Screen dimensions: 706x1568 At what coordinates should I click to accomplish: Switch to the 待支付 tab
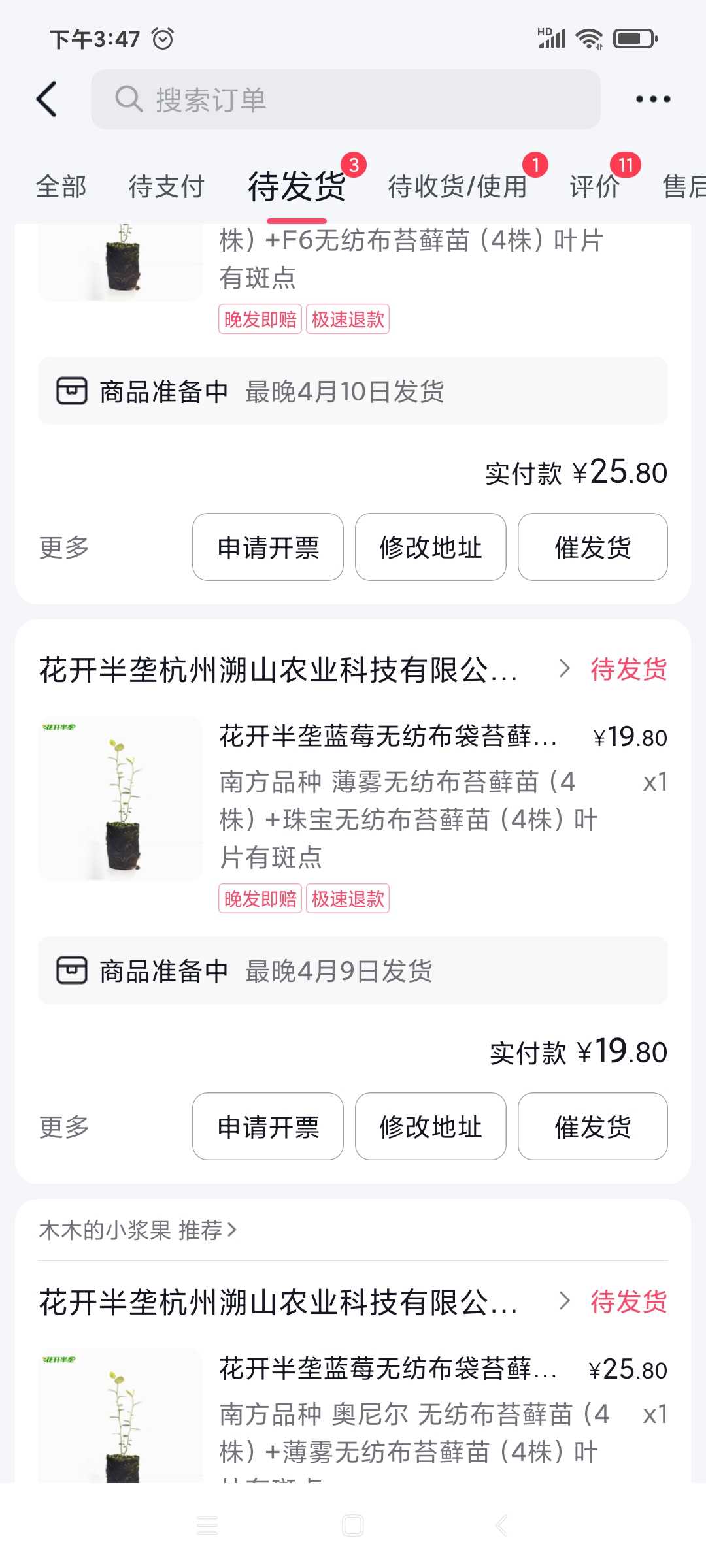point(166,187)
